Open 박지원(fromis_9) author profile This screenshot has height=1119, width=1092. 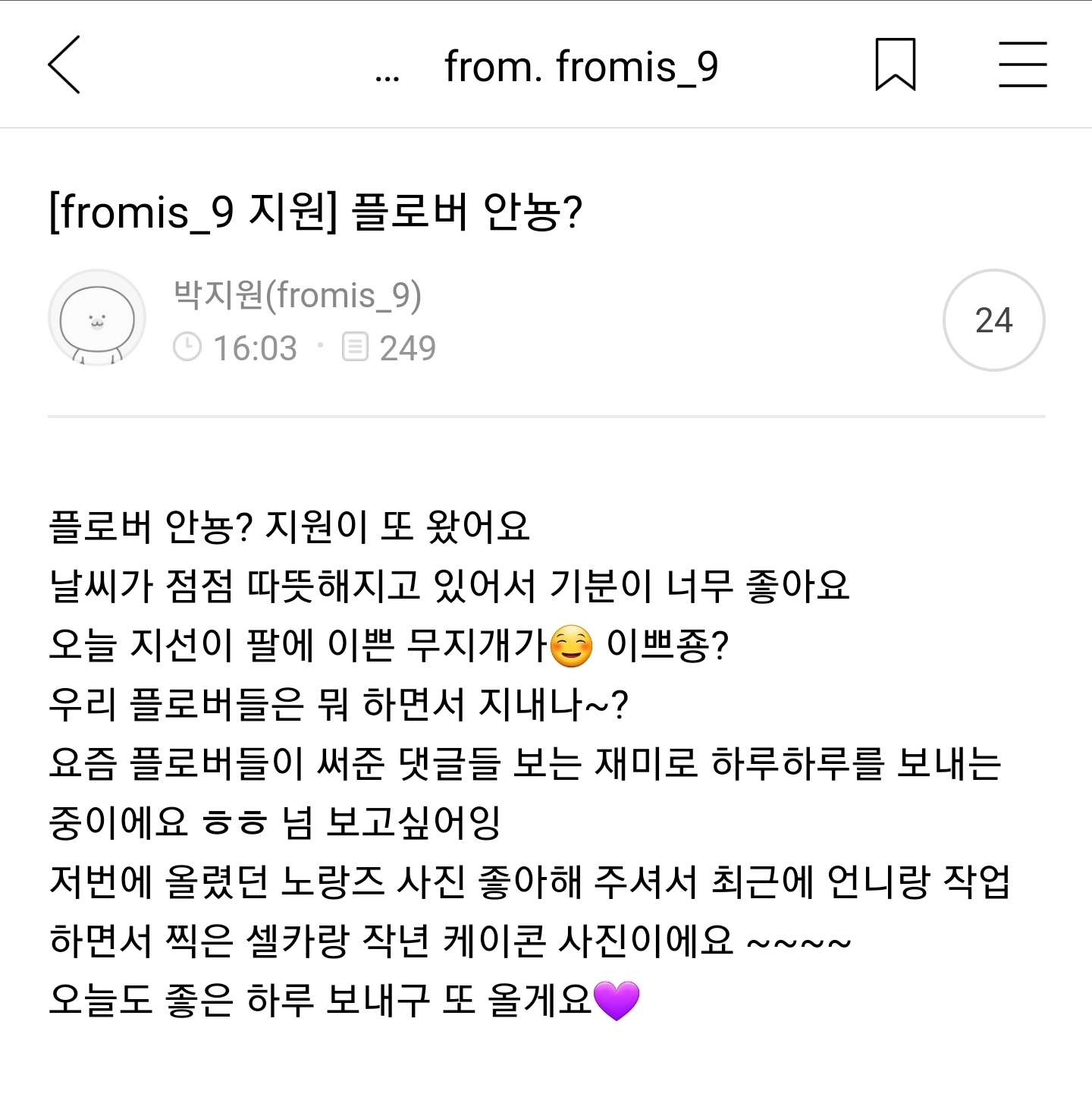(x=300, y=297)
